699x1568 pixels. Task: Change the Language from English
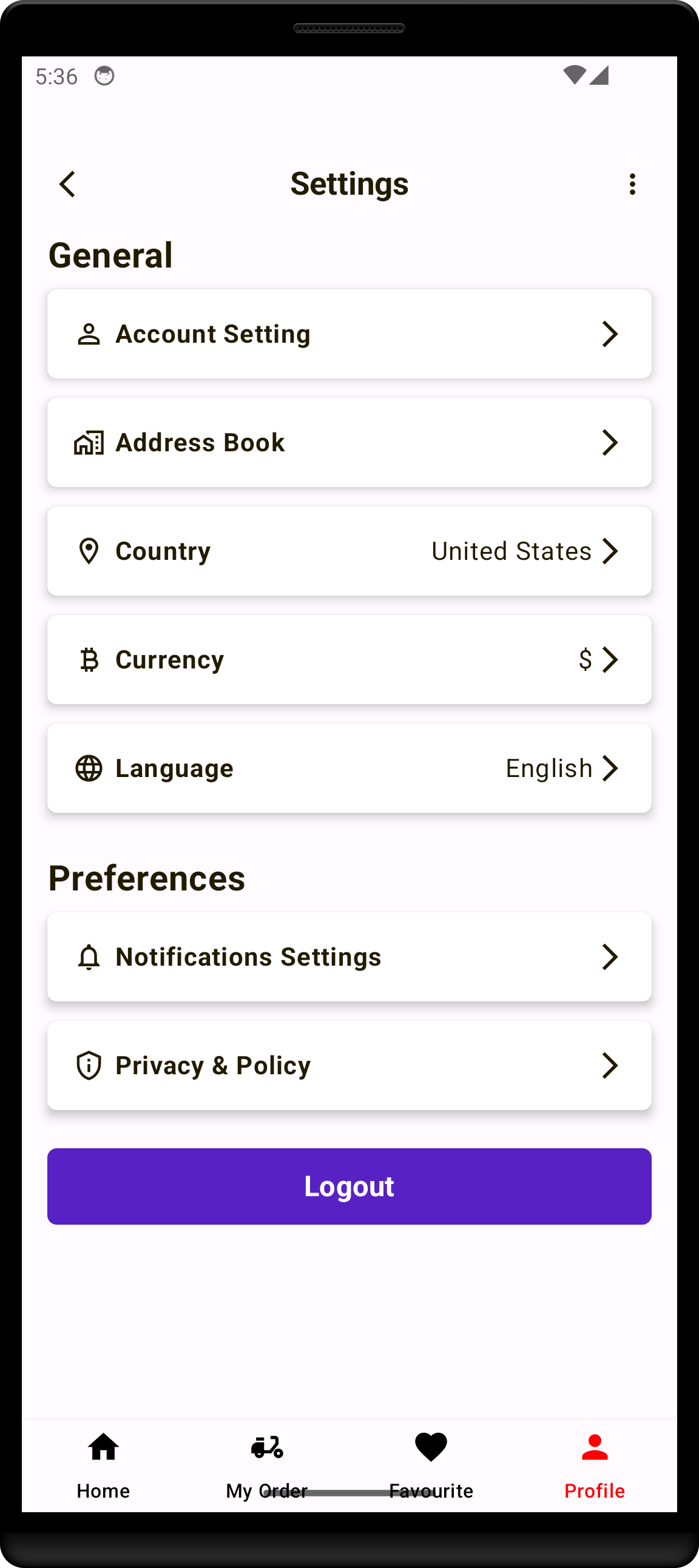point(349,768)
